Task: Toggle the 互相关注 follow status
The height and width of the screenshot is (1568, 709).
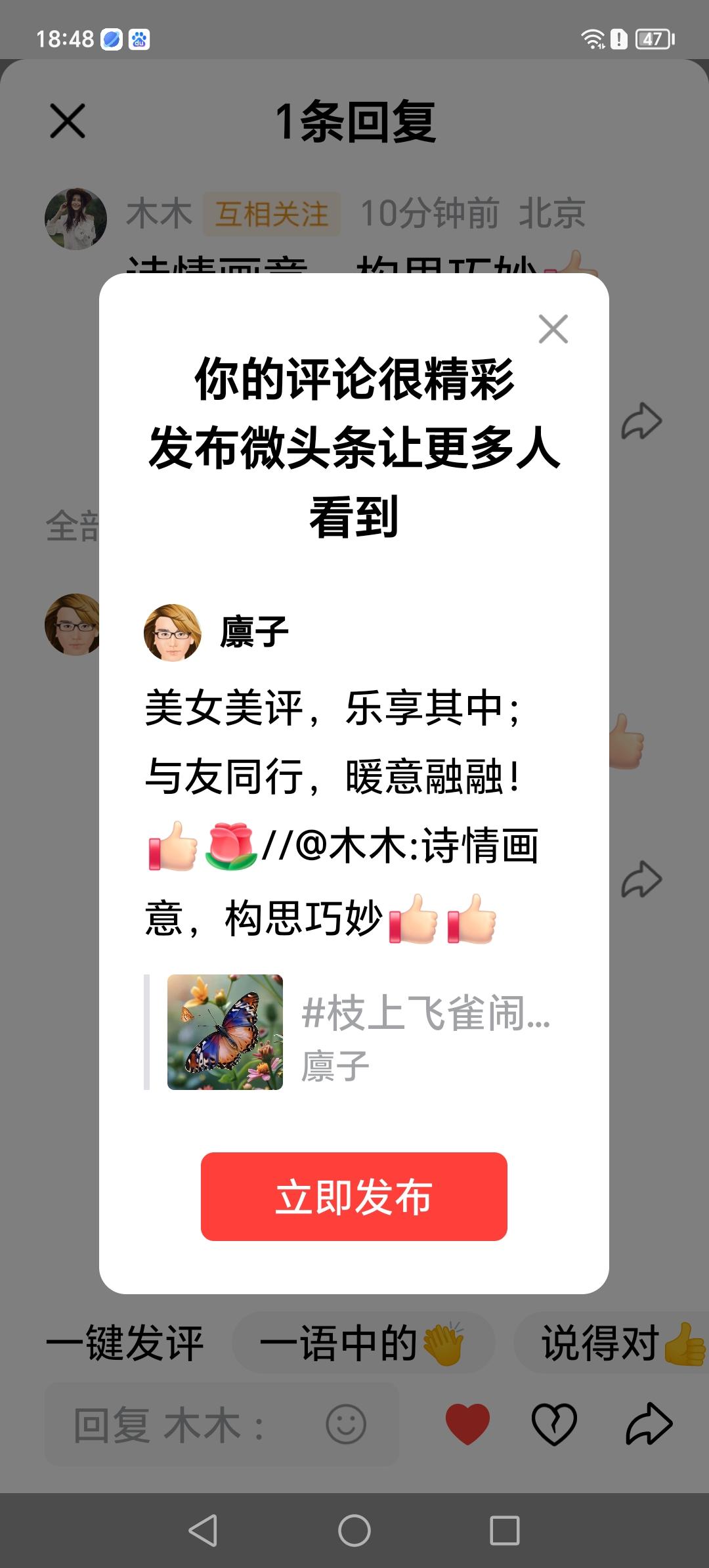Action: tap(271, 213)
